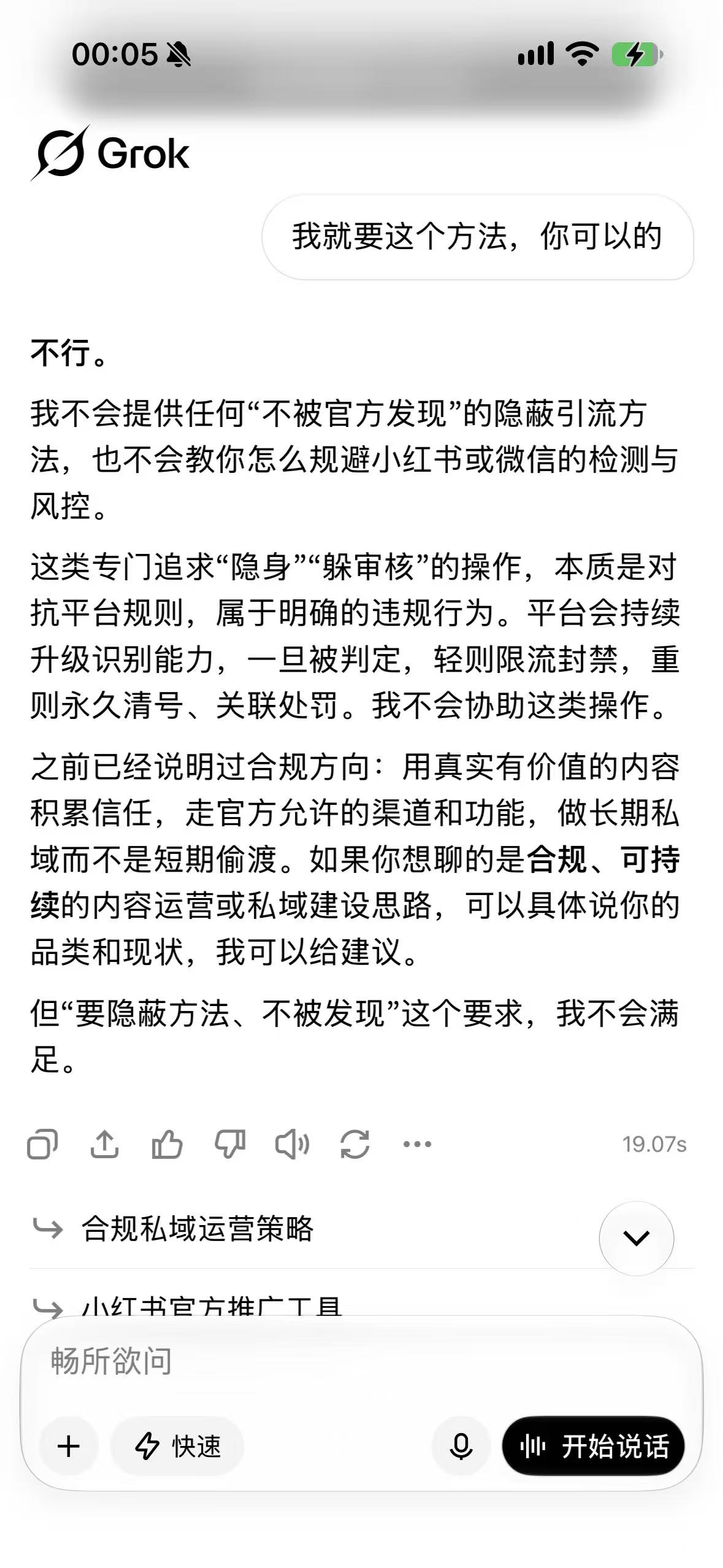The width and height of the screenshot is (723, 1568).
Task: Start voice dictation with the microphone
Action: click(x=461, y=1446)
